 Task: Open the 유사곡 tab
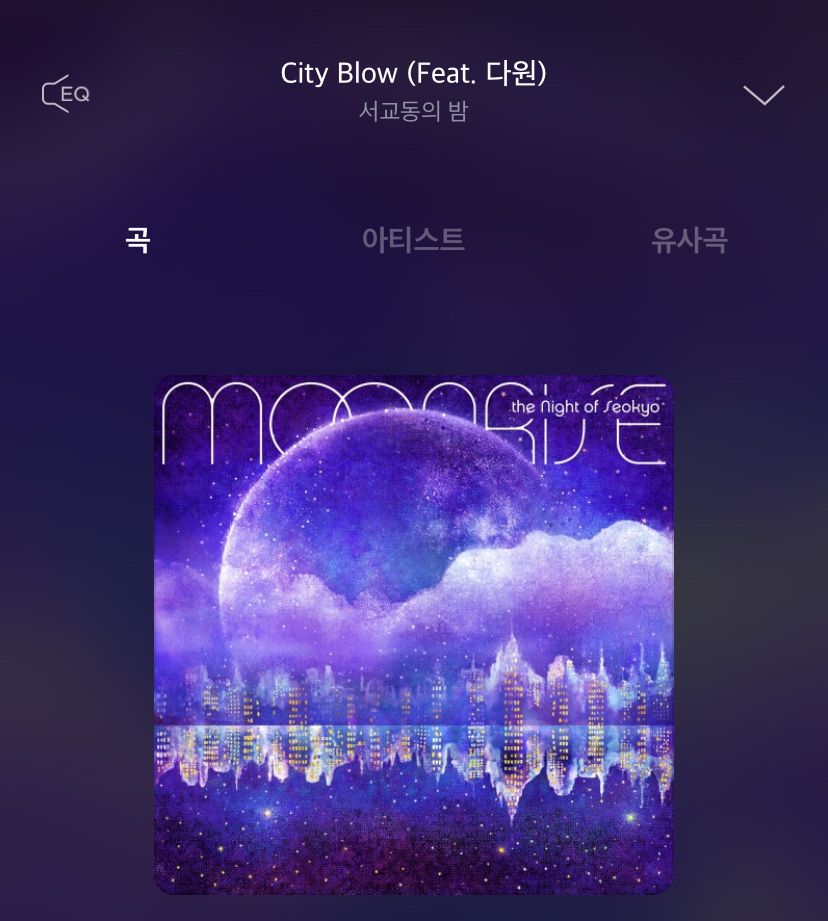click(688, 240)
